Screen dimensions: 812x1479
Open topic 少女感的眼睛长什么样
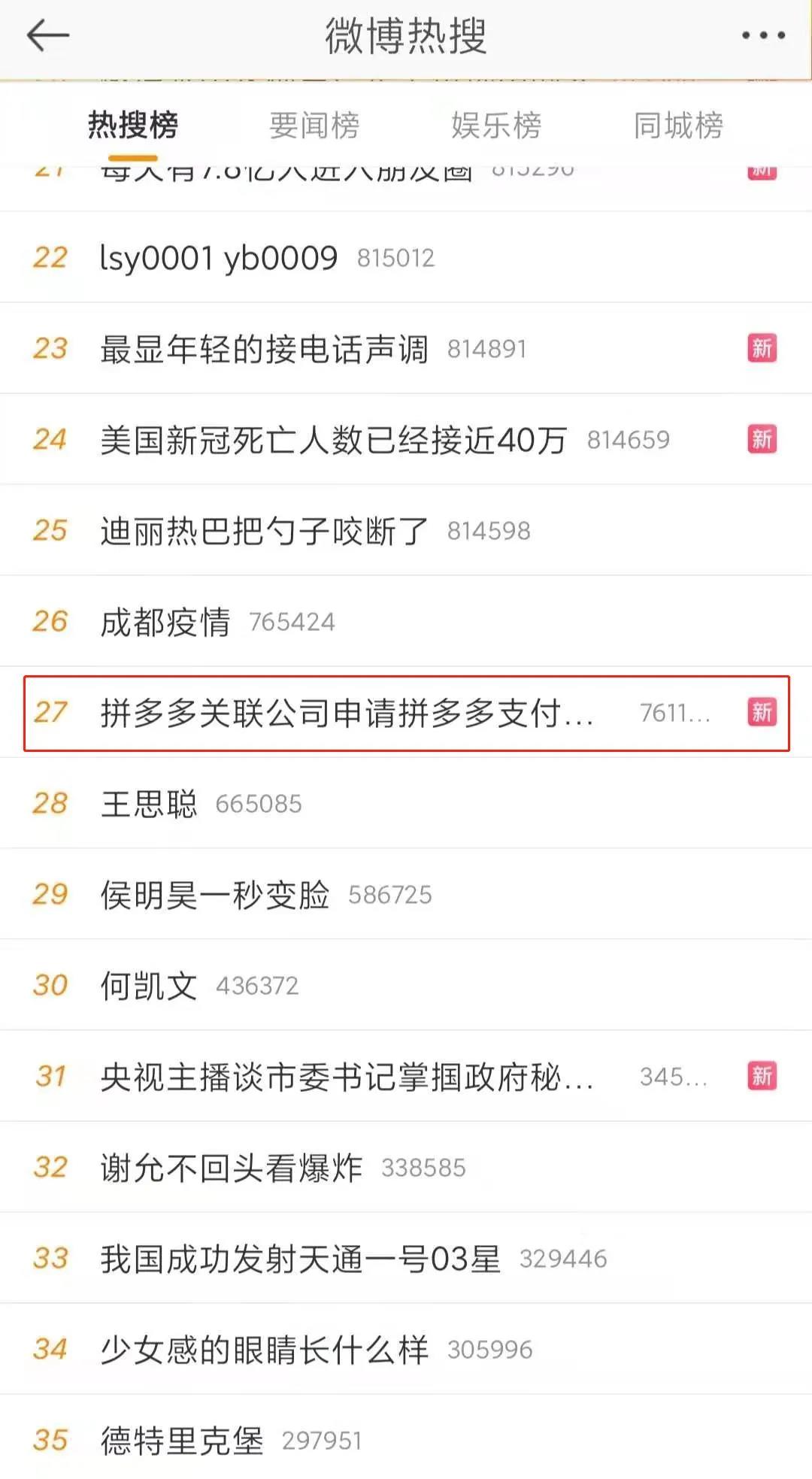tap(264, 1350)
